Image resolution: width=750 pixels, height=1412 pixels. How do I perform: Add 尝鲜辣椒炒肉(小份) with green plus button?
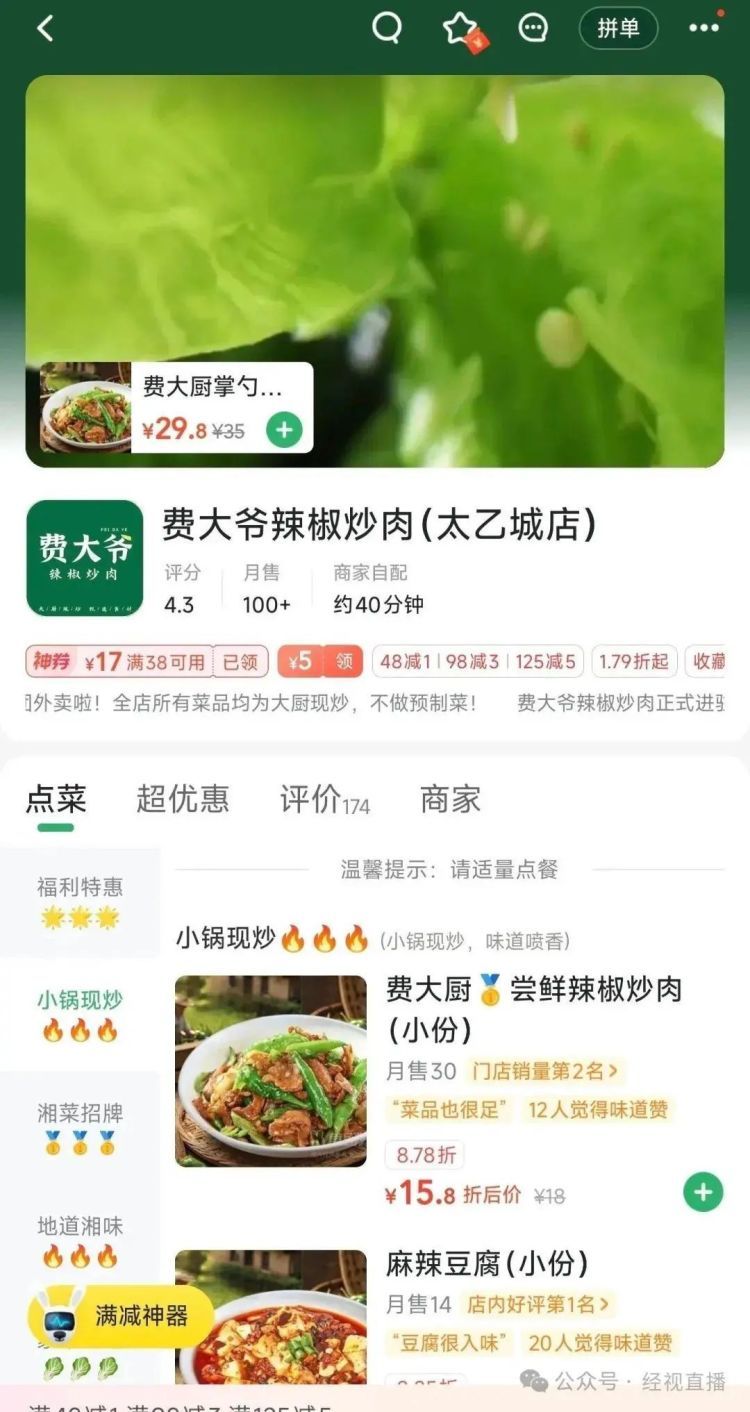(x=701, y=1191)
